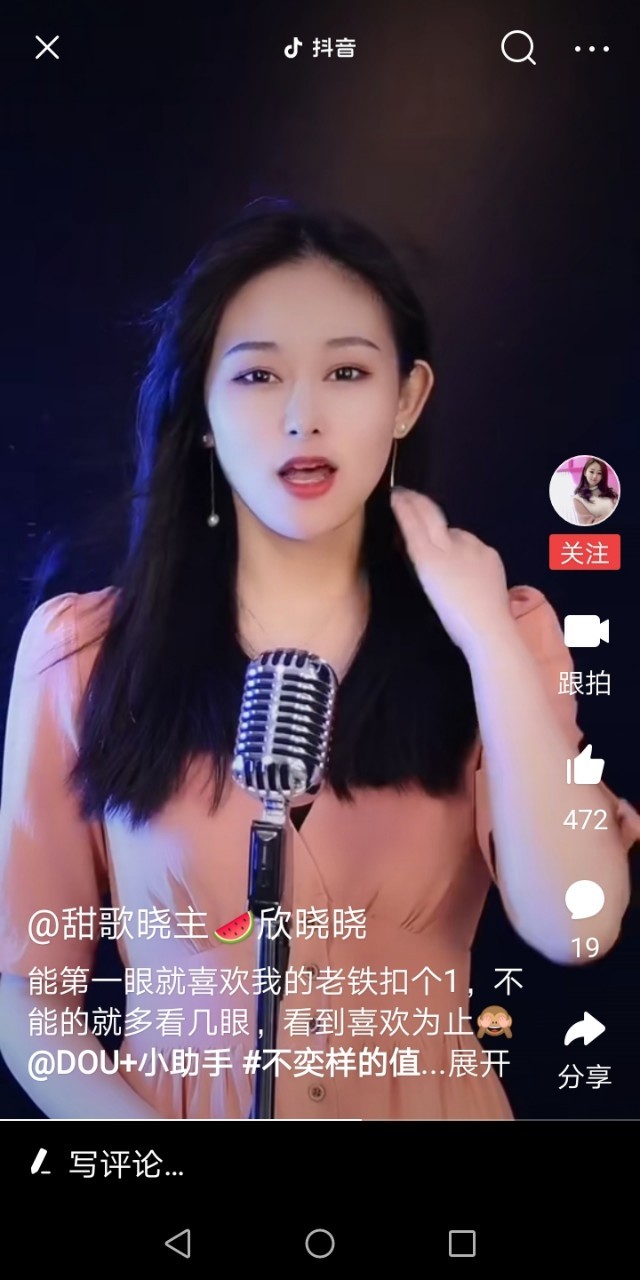The image size is (640, 1280).
Task: Open the search magnifier icon
Action: point(517,47)
